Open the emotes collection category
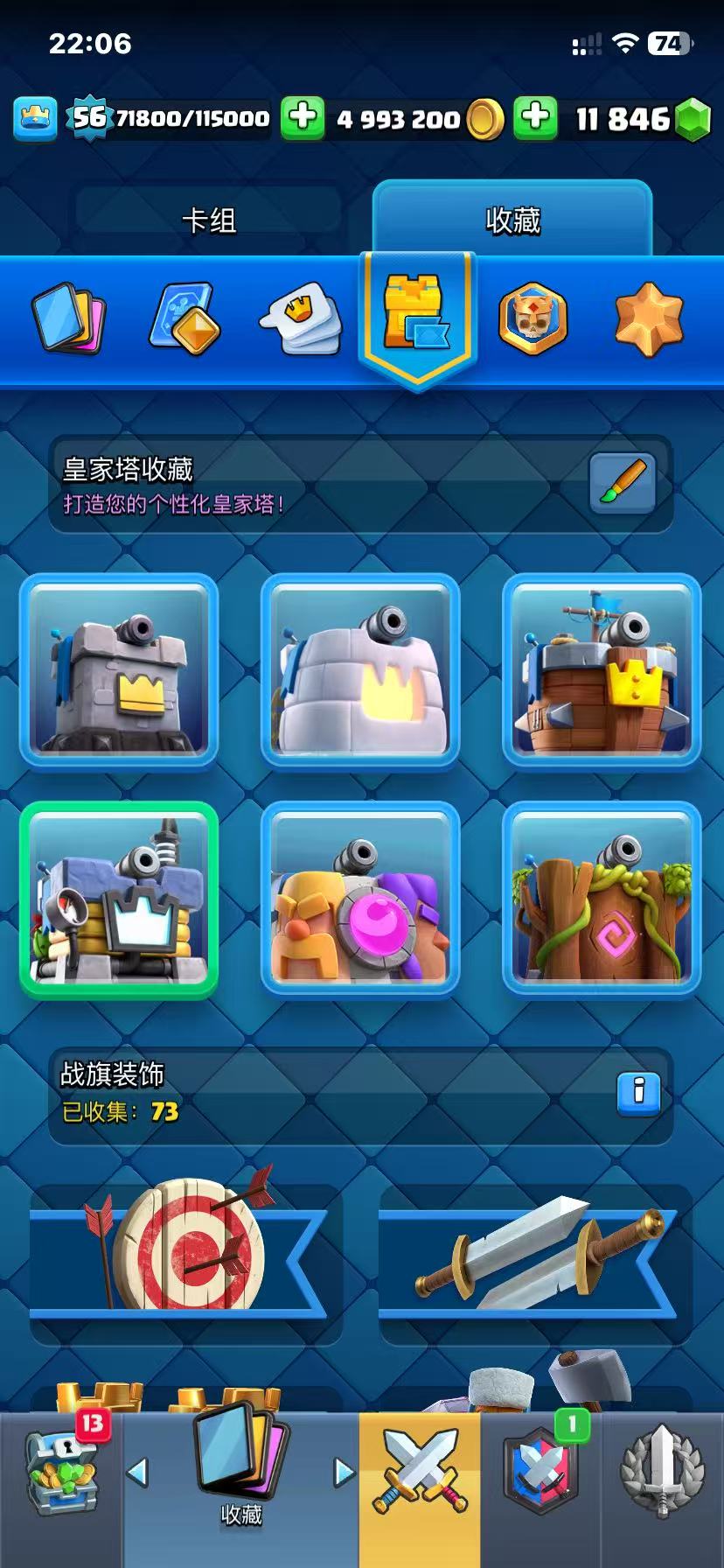 pyautogui.click(x=301, y=318)
